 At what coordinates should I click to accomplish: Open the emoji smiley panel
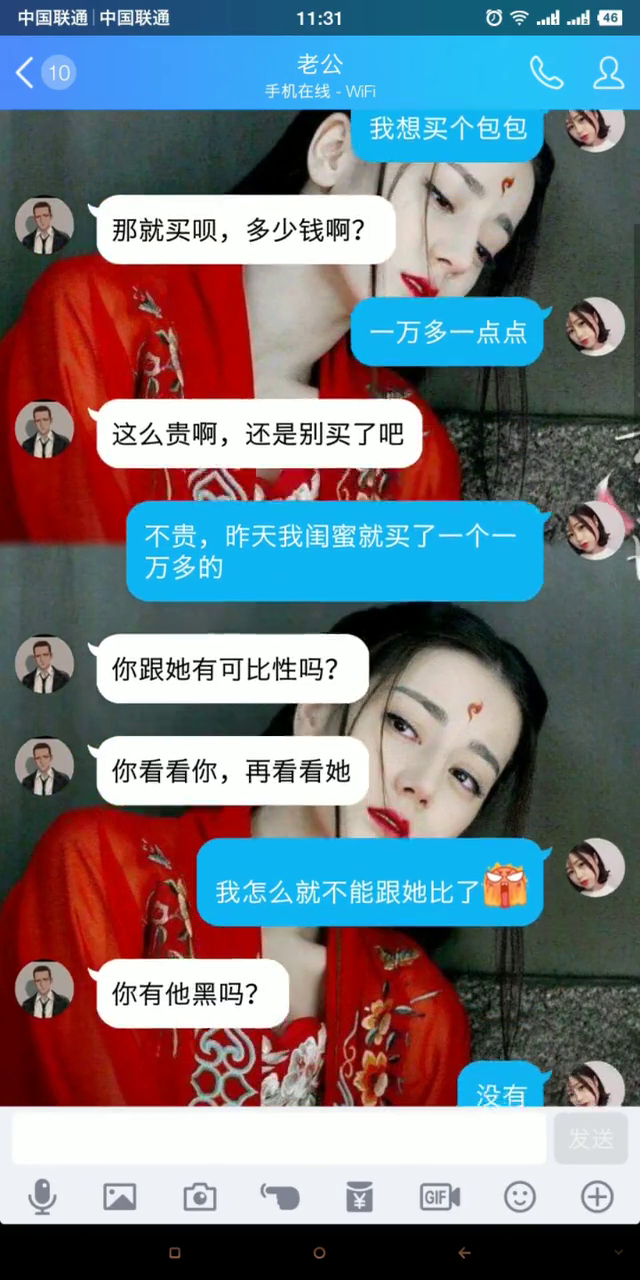coord(519,1196)
